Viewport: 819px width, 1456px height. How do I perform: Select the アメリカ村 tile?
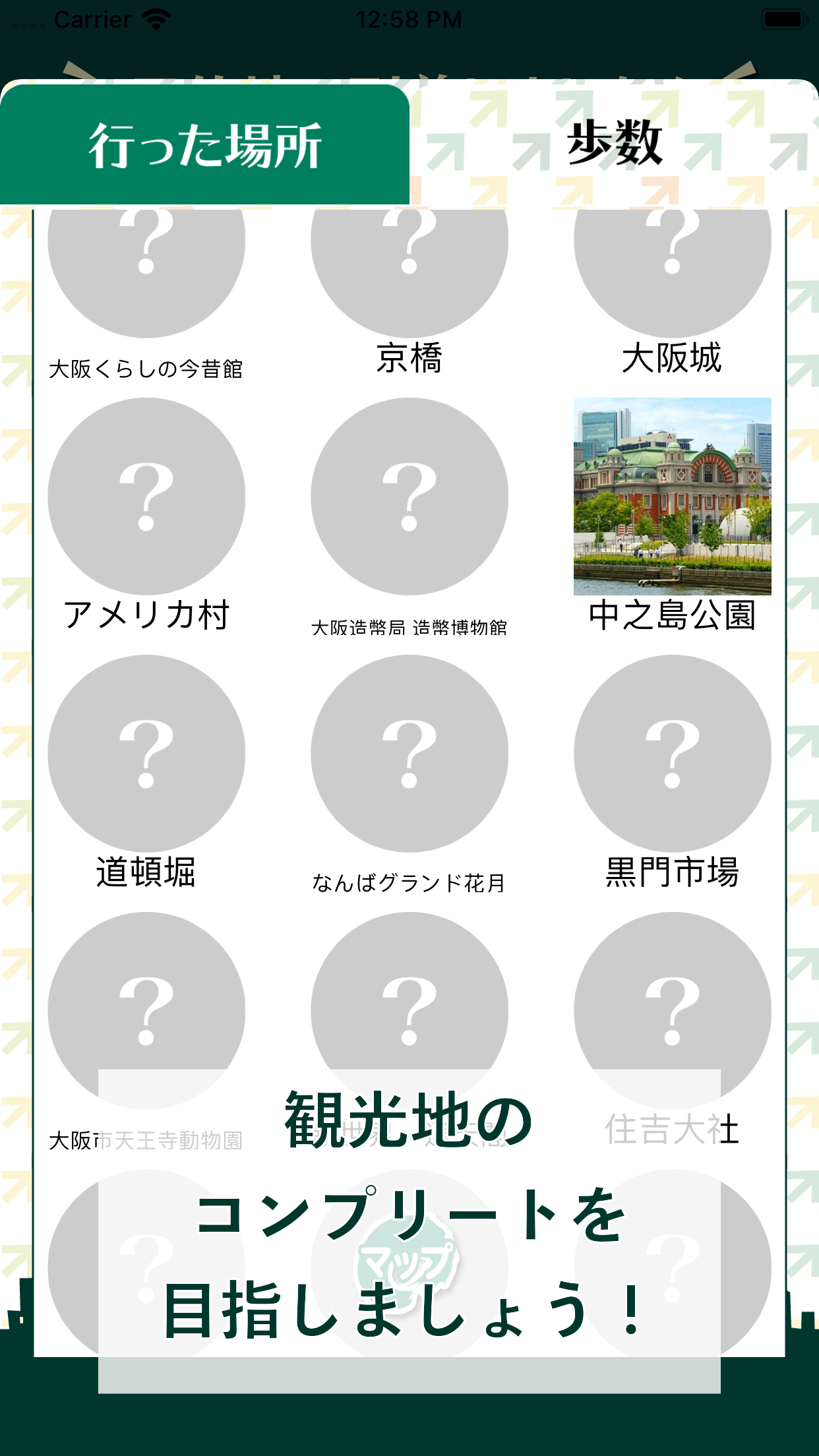(146, 496)
